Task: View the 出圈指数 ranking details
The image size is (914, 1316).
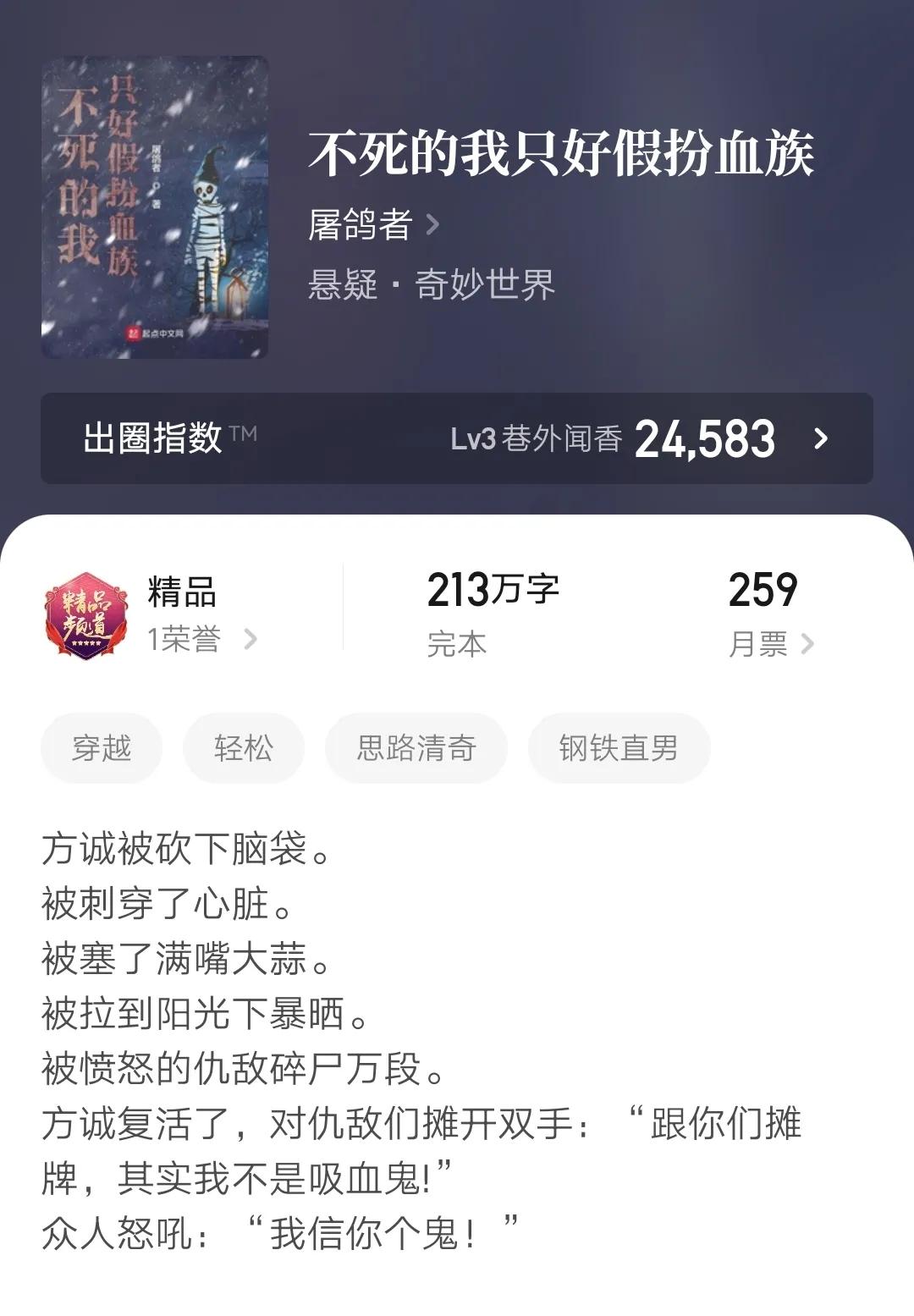Action: pos(456,438)
